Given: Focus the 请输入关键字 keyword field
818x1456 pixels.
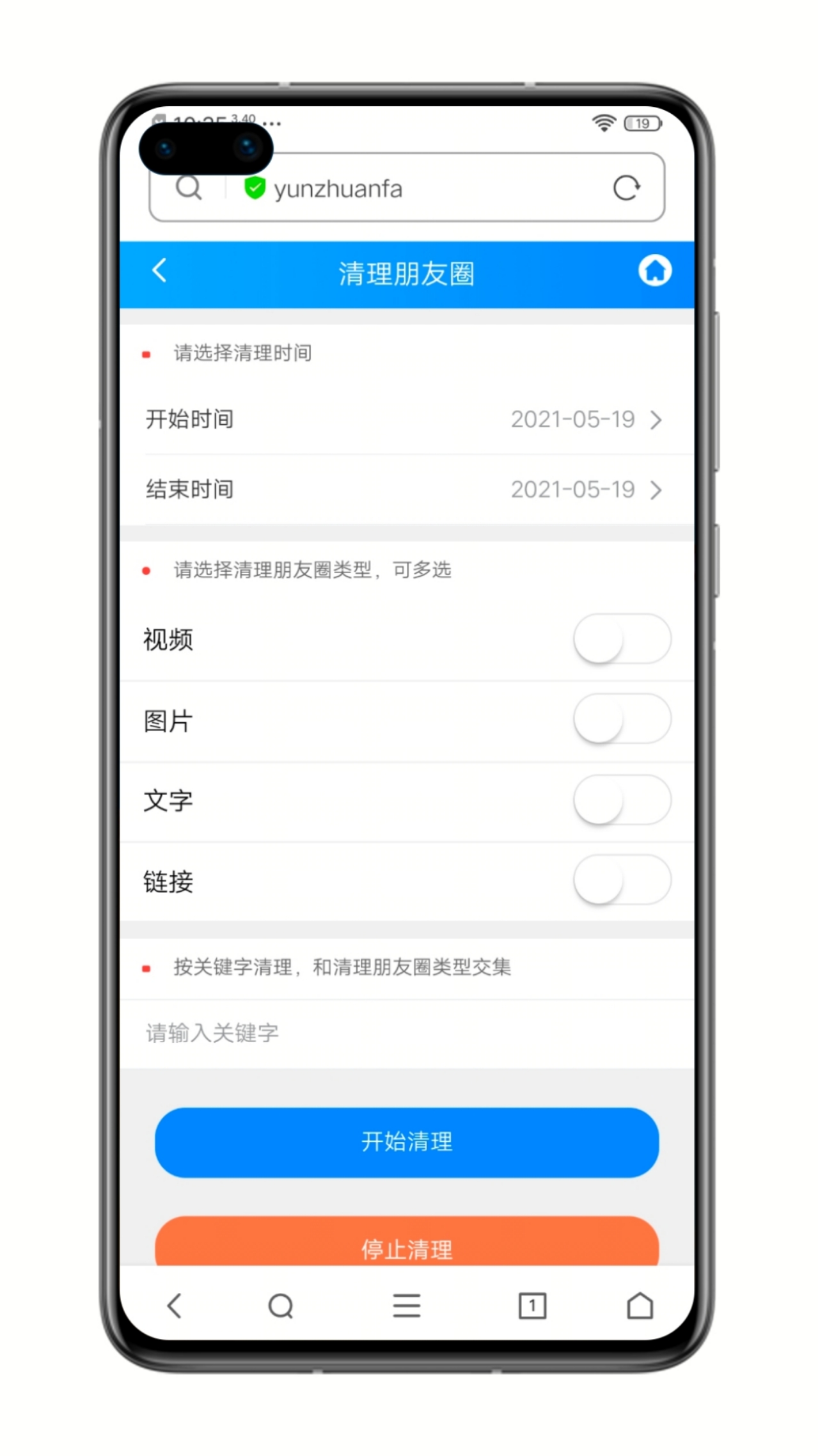Looking at the screenshot, I should tap(407, 1033).
